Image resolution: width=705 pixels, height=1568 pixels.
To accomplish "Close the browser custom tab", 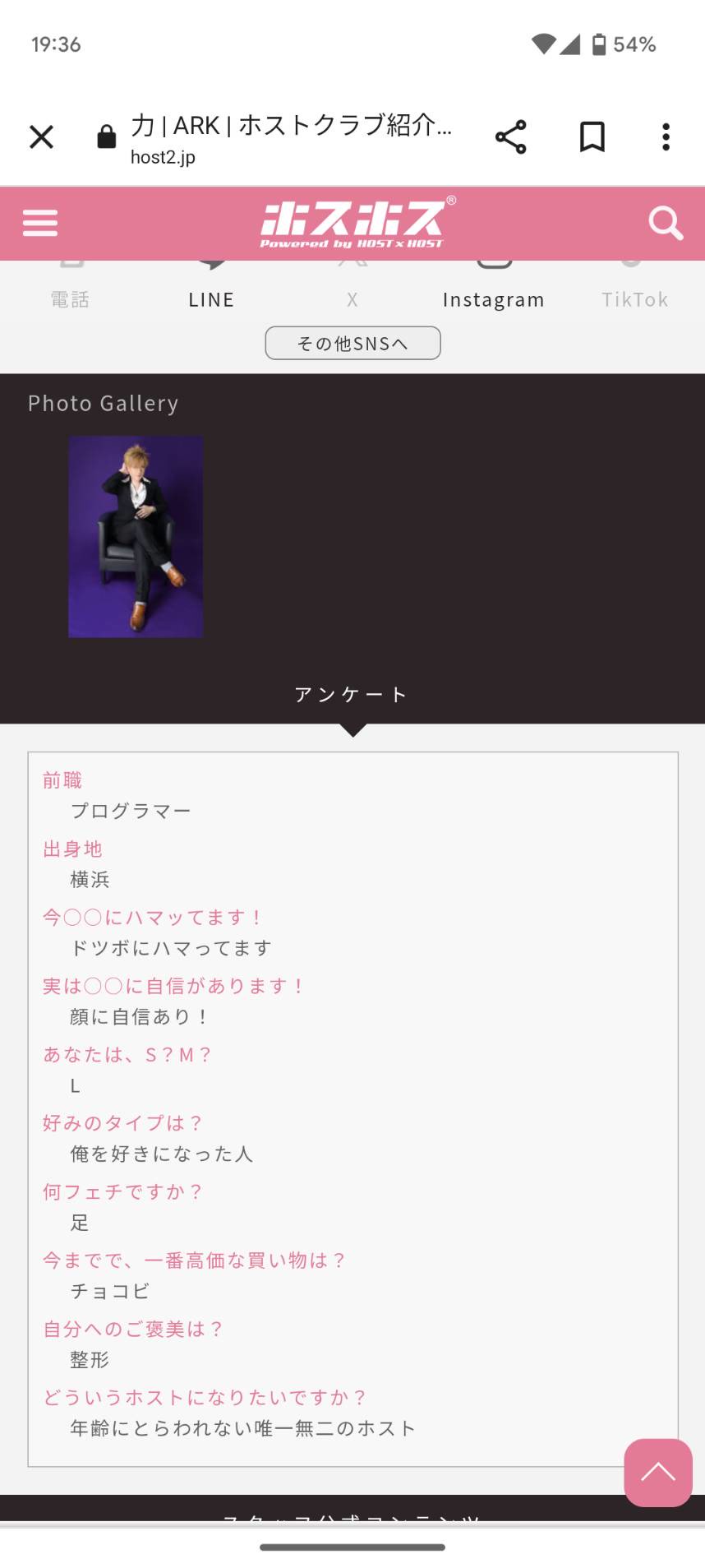I will [x=41, y=136].
